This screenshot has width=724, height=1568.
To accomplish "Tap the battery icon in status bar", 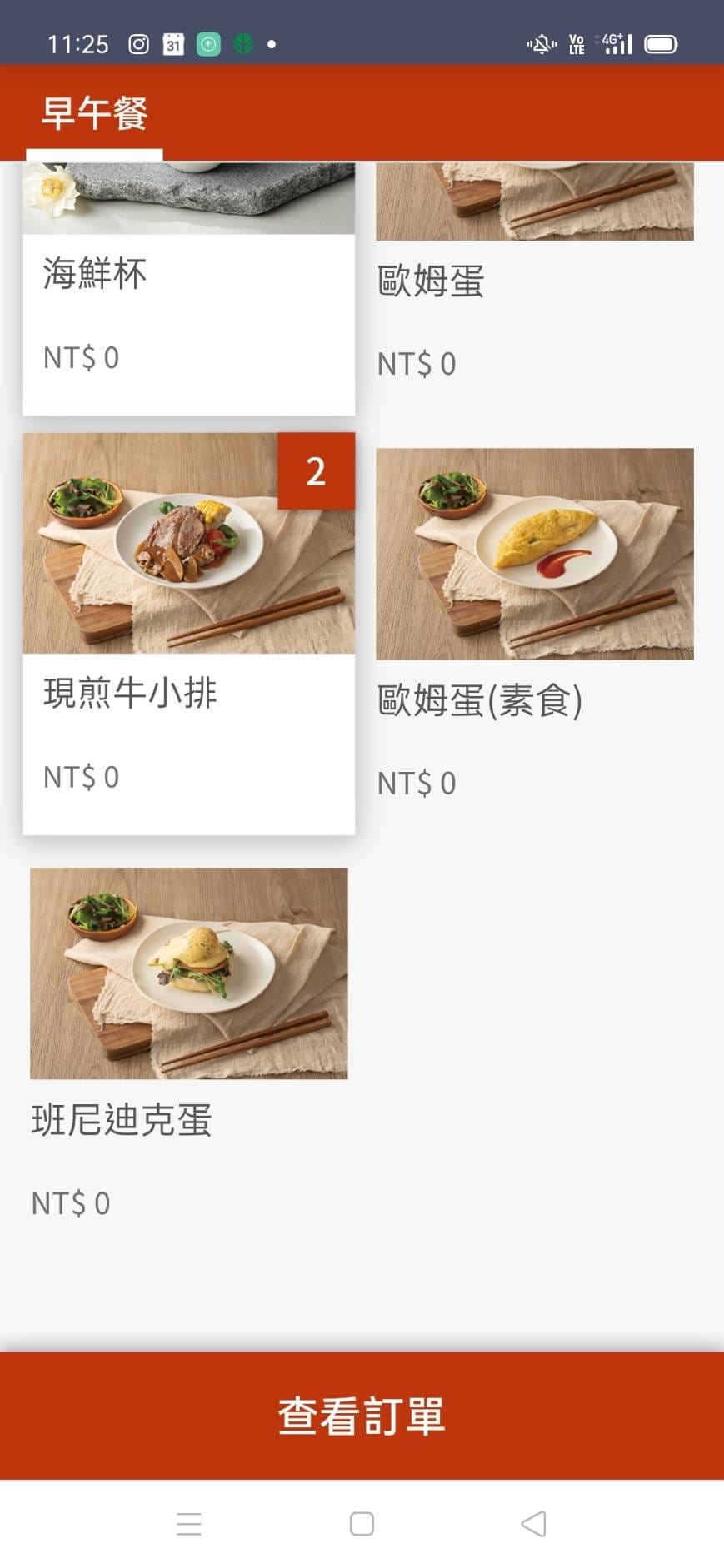I will pyautogui.click(x=661, y=43).
